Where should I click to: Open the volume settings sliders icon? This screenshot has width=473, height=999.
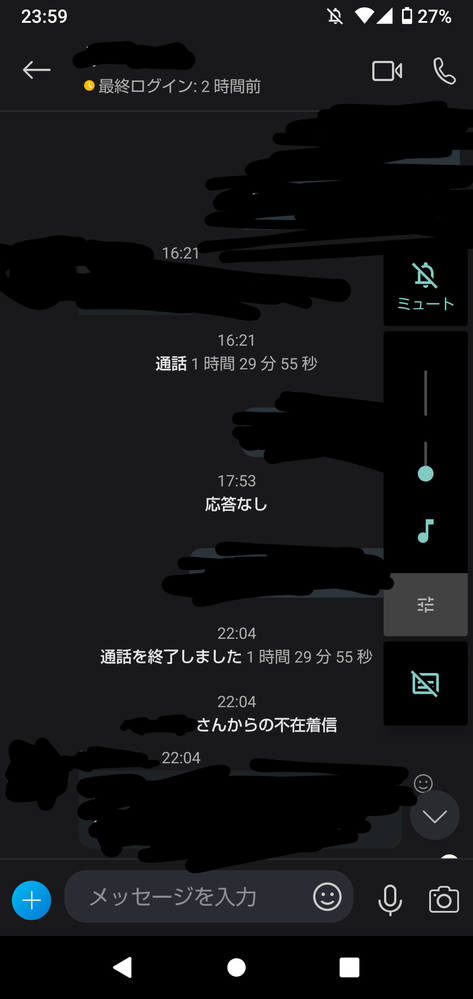(x=426, y=604)
